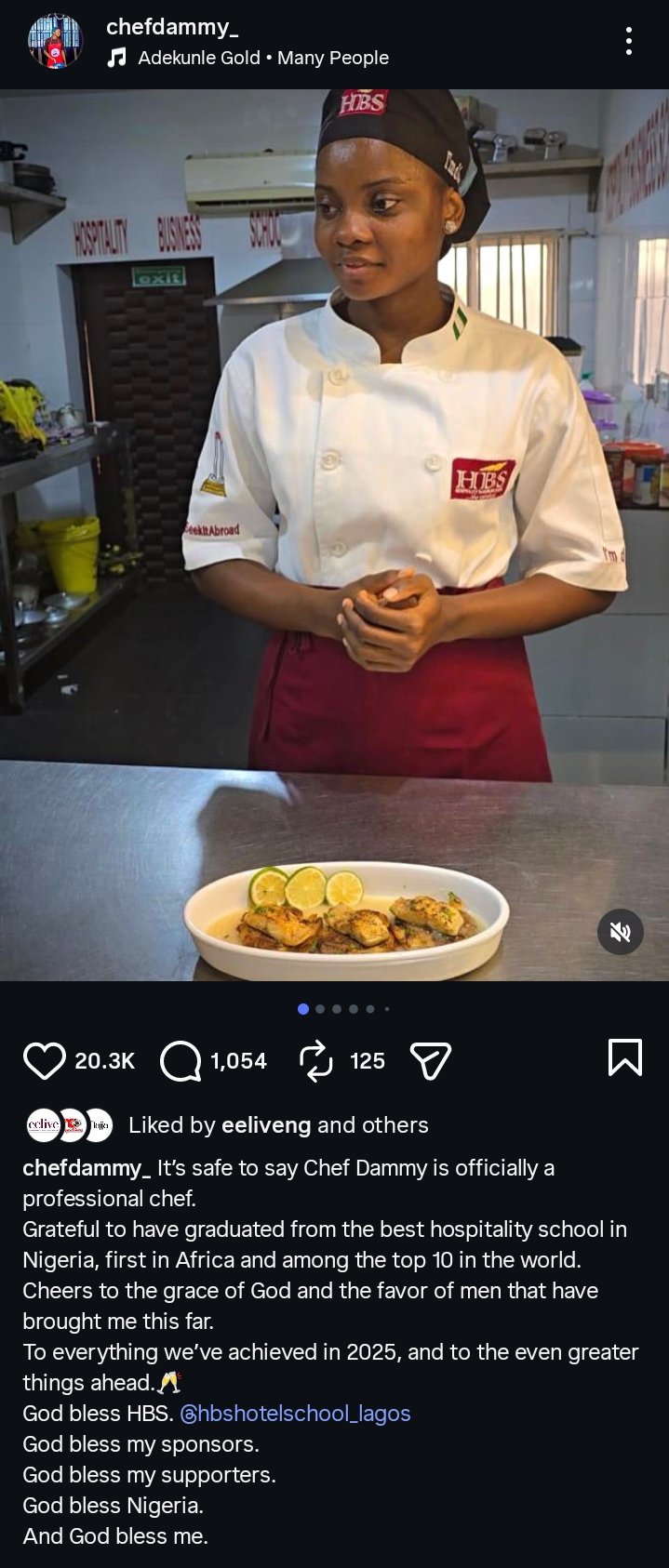Share this post via send icon
Viewport: 669px width, 1568px height.
click(x=430, y=1060)
